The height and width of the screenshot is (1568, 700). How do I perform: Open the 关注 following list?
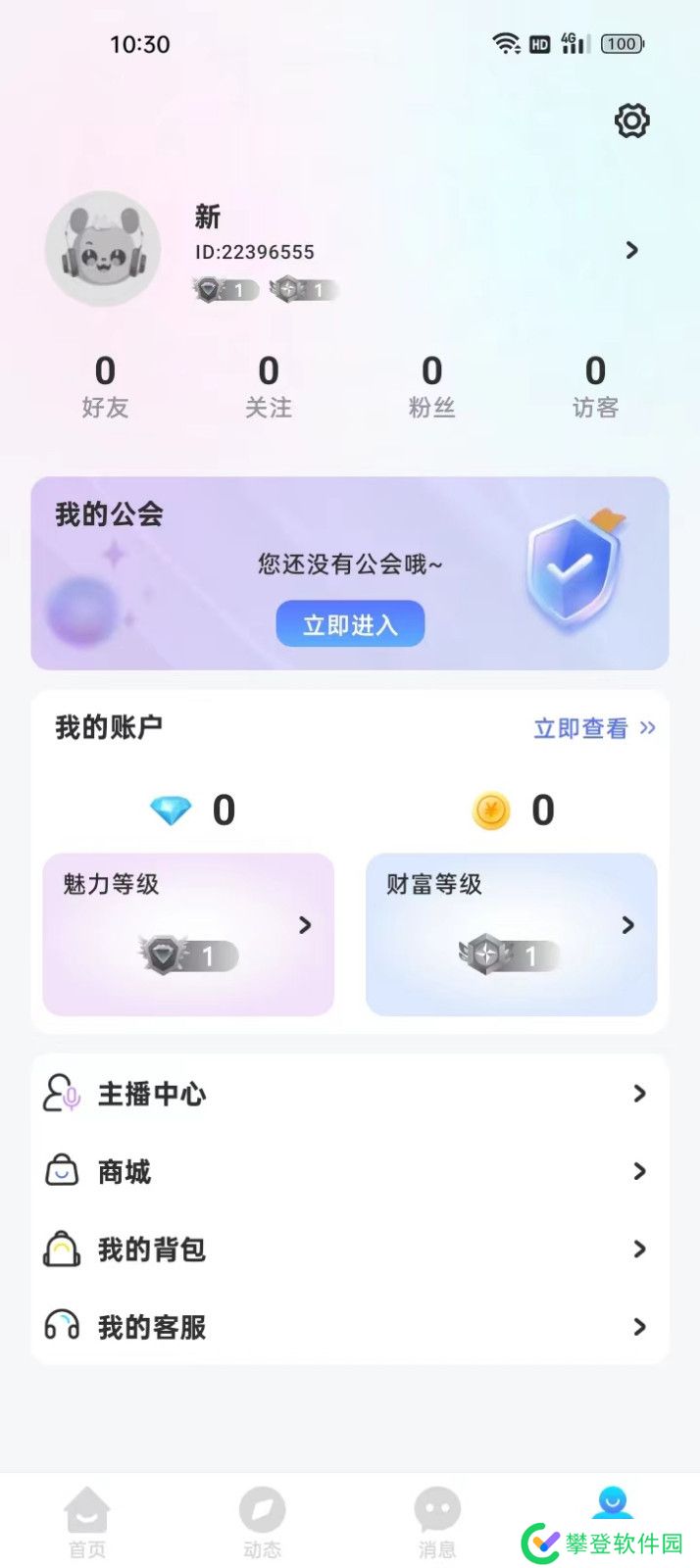268,386
